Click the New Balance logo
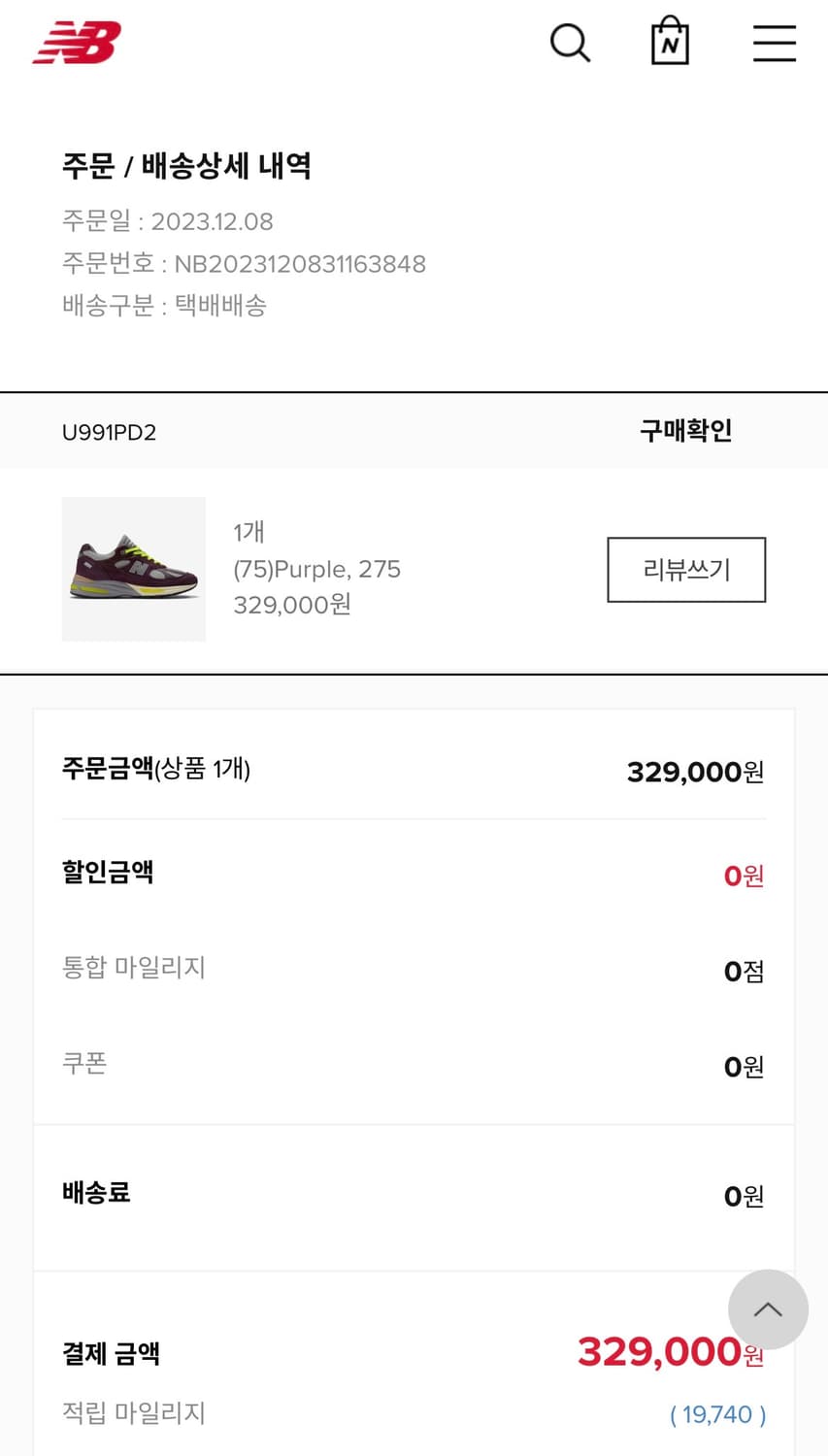Screen dimensions: 828x1456 (73, 44)
